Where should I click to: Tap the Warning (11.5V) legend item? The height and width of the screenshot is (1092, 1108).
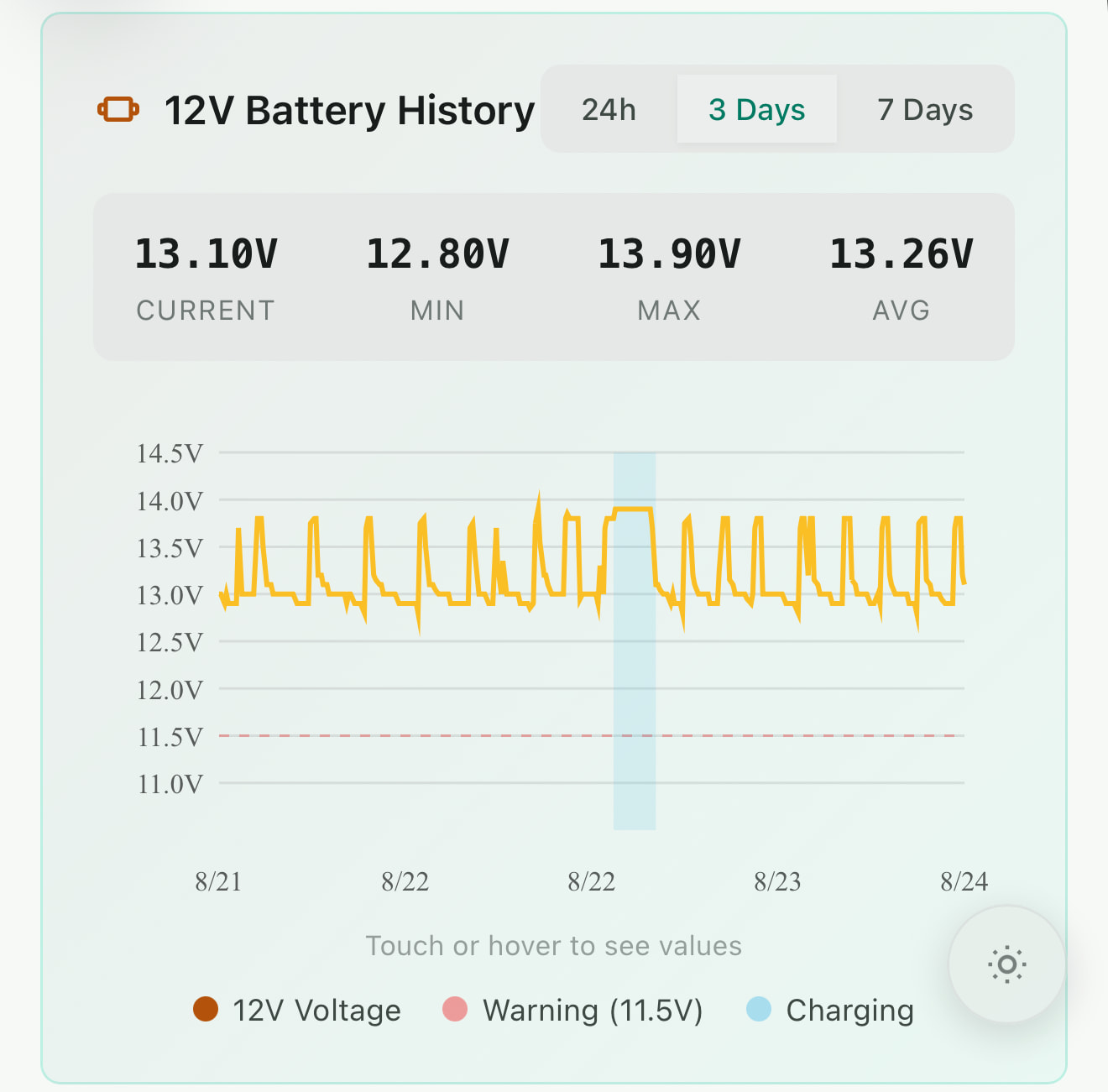coord(572,1010)
